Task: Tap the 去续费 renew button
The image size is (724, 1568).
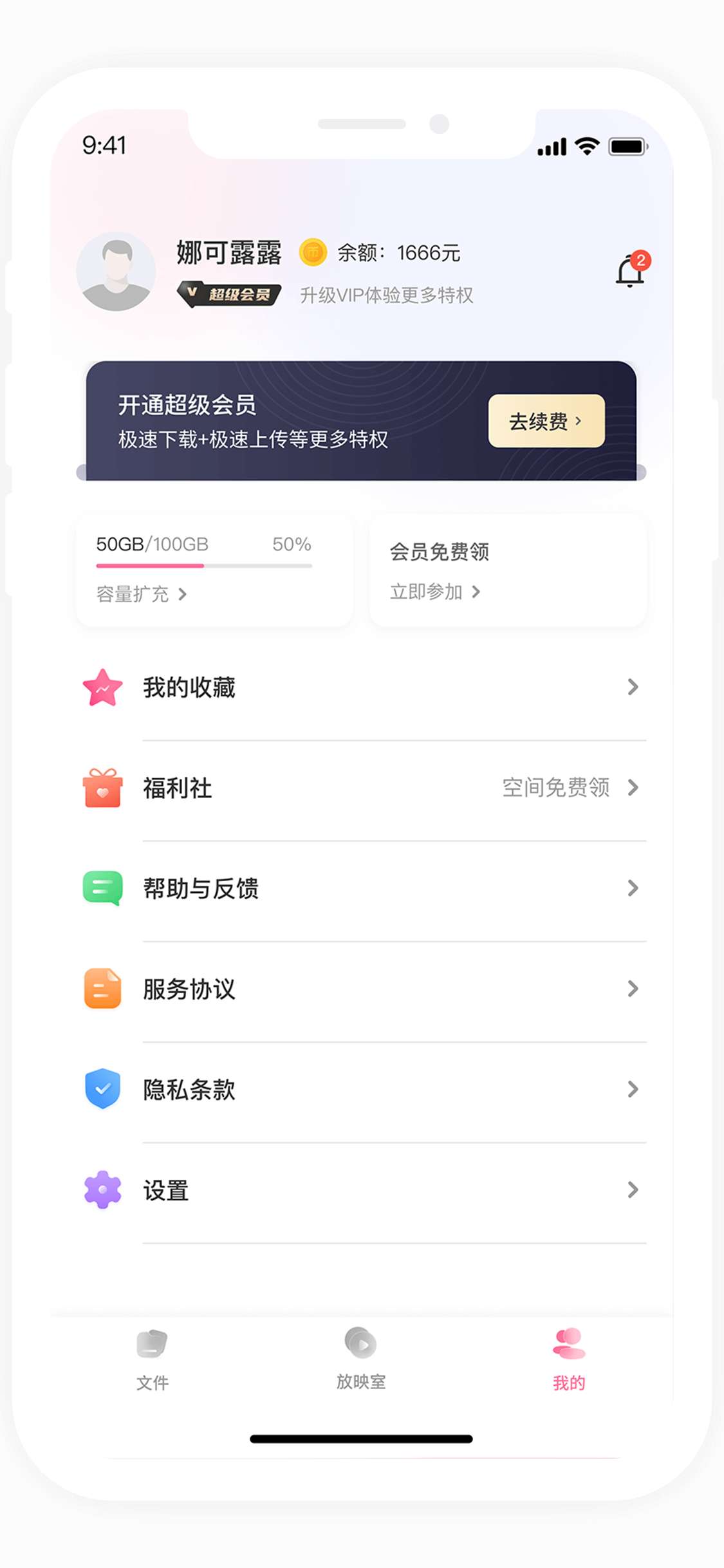Action: pyautogui.click(x=546, y=421)
